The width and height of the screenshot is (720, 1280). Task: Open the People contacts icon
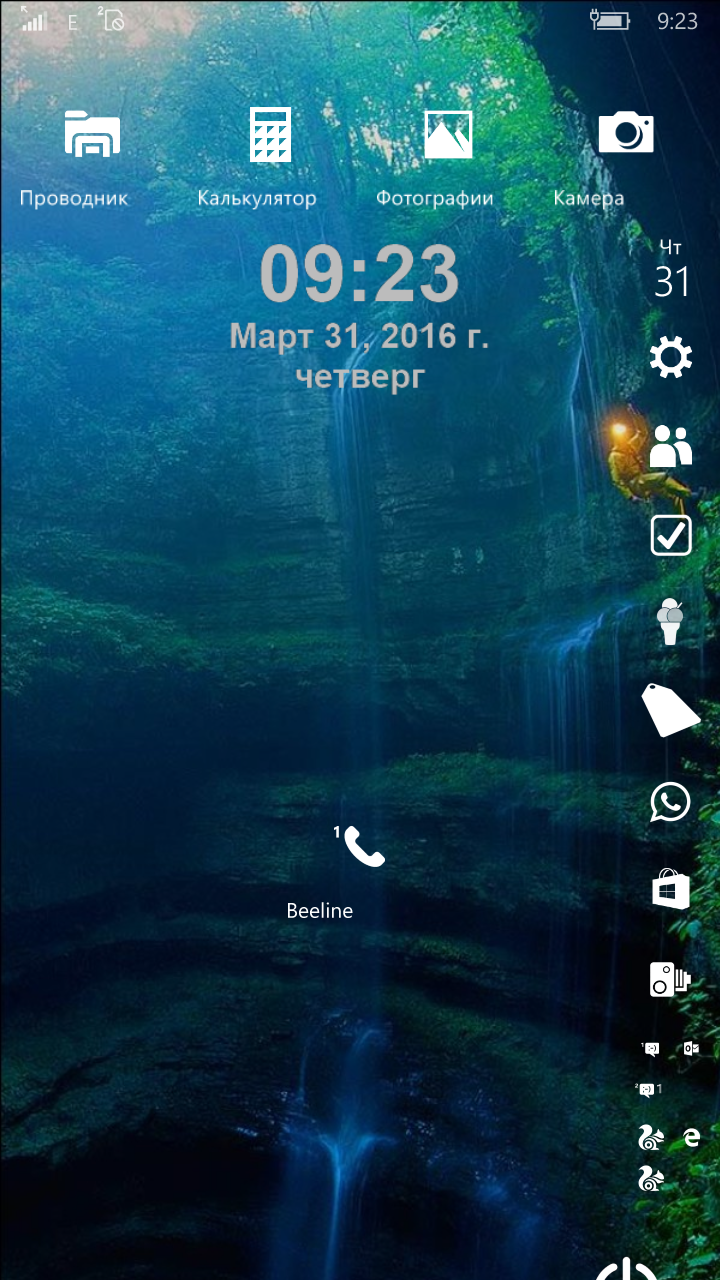[671, 447]
